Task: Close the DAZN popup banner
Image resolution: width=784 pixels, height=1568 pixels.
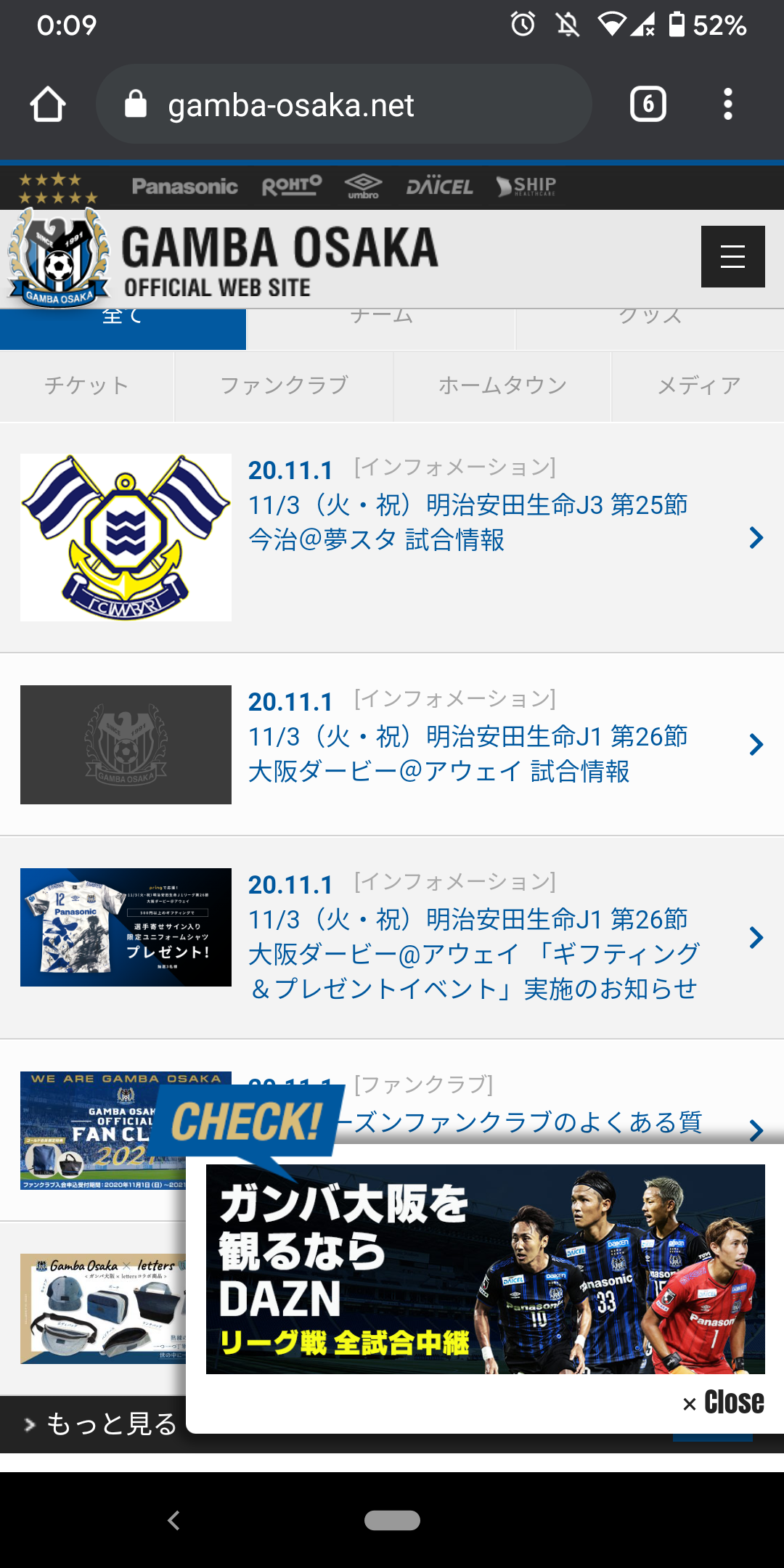Action: (x=724, y=1402)
